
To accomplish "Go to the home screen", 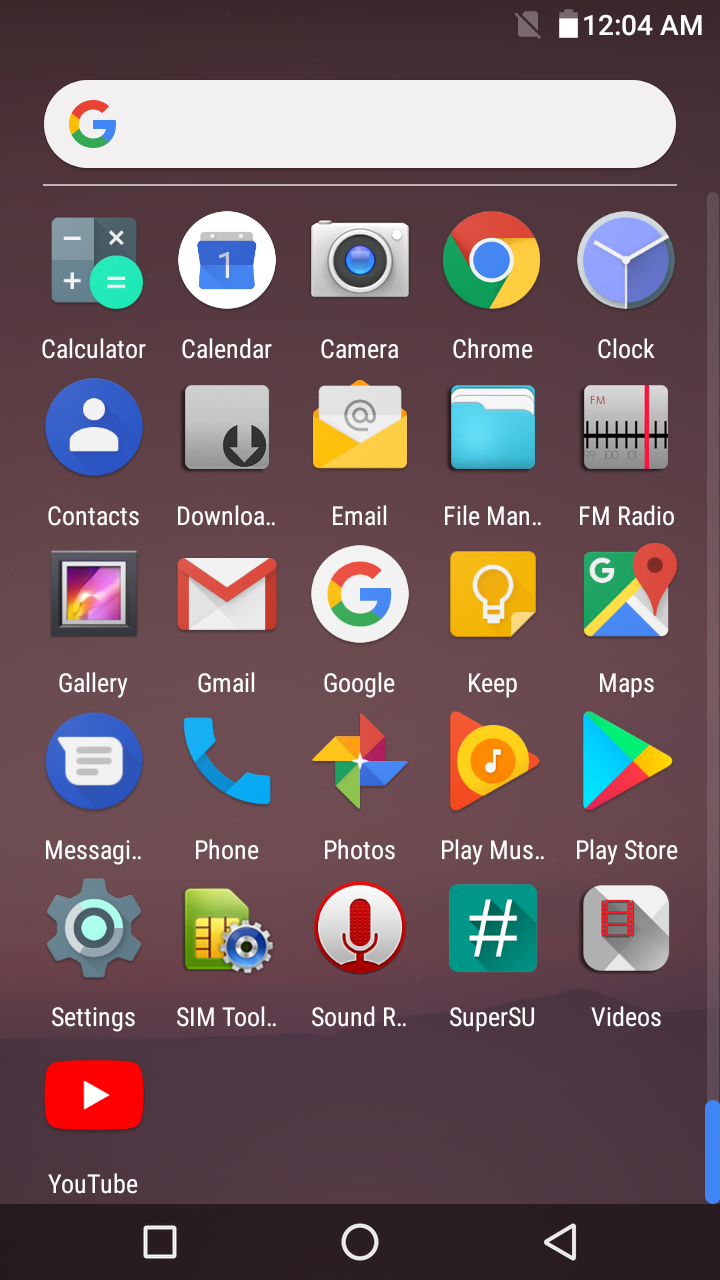I will click(360, 1242).
